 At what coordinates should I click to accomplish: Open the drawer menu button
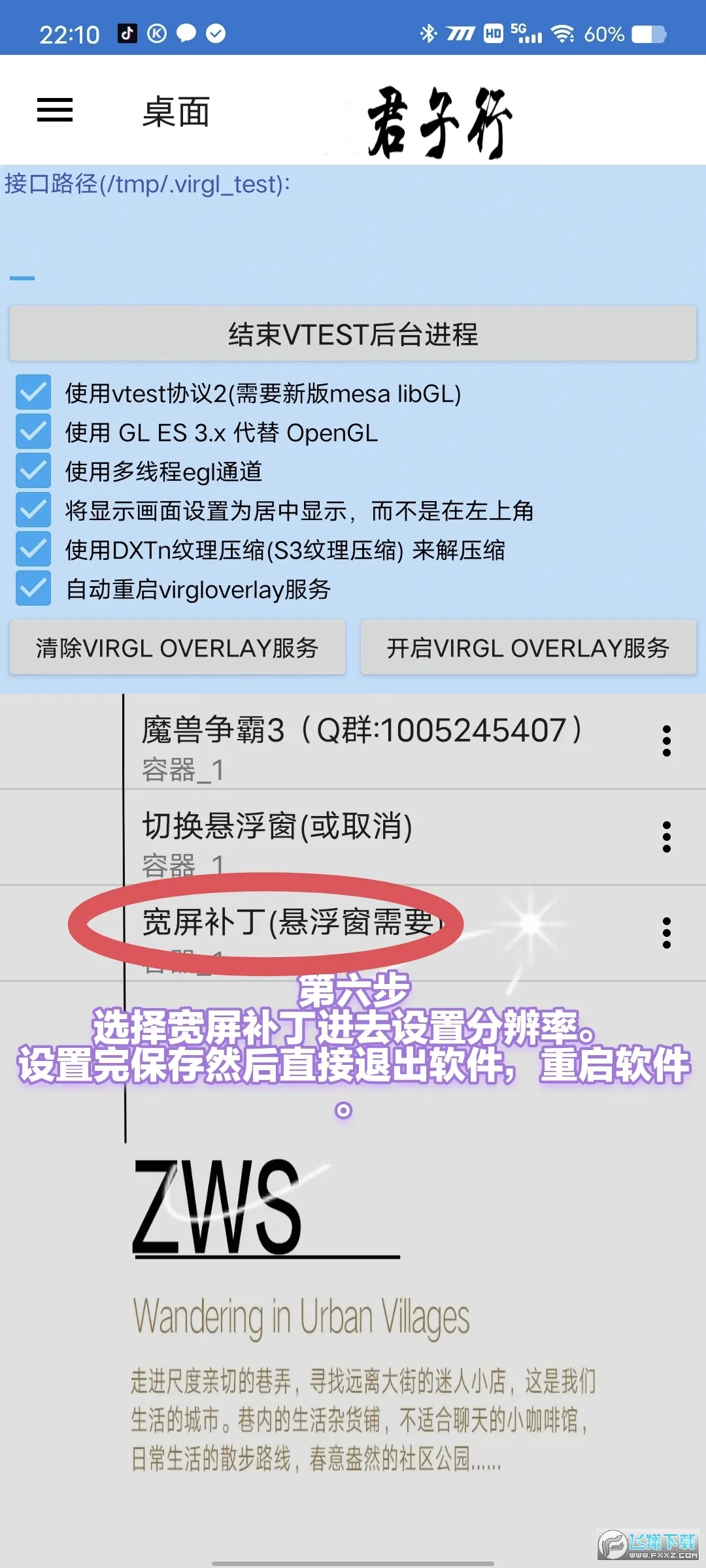click(55, 110)
